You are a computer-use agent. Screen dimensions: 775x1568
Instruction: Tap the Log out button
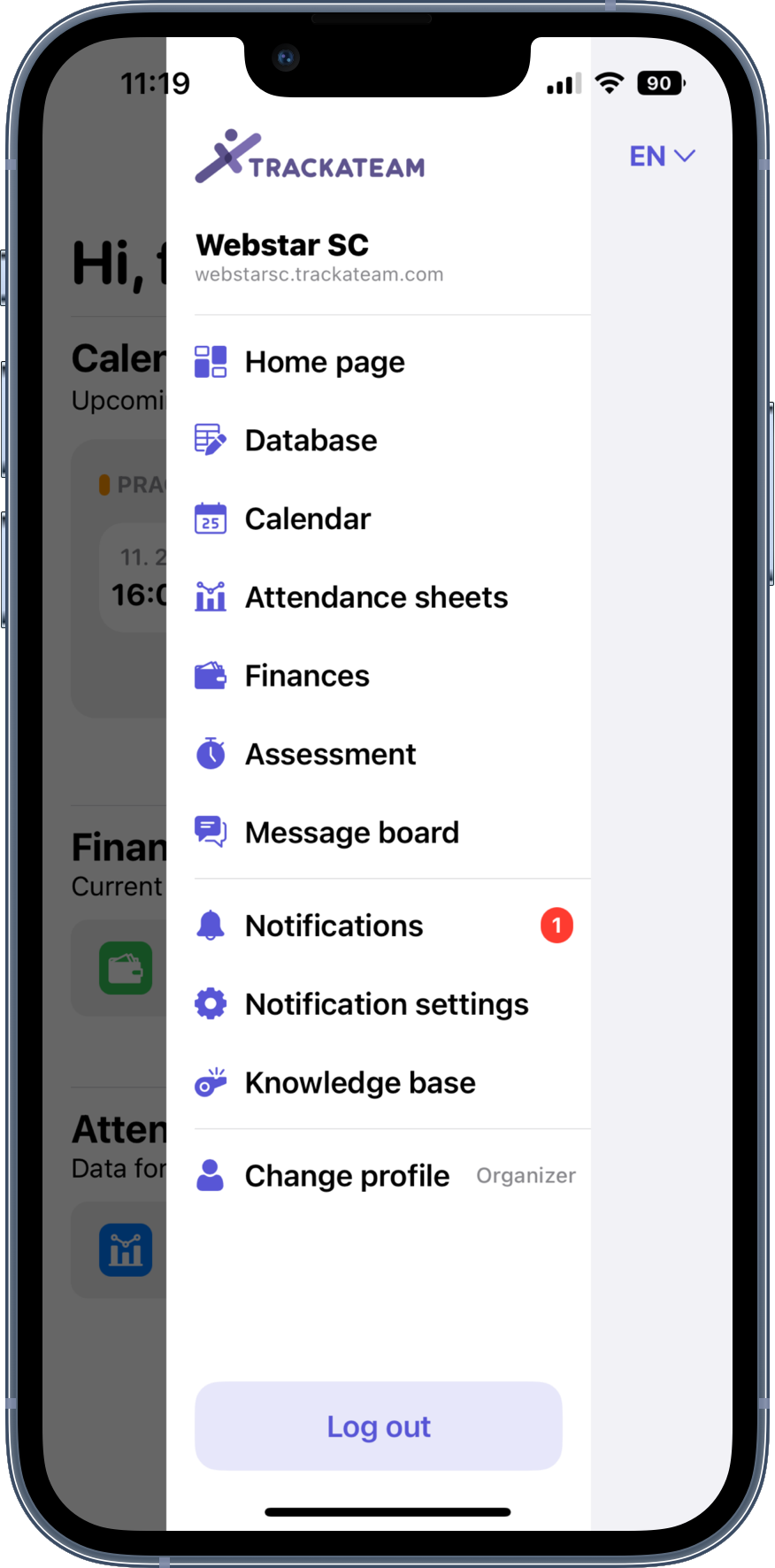pos(379,1426)
